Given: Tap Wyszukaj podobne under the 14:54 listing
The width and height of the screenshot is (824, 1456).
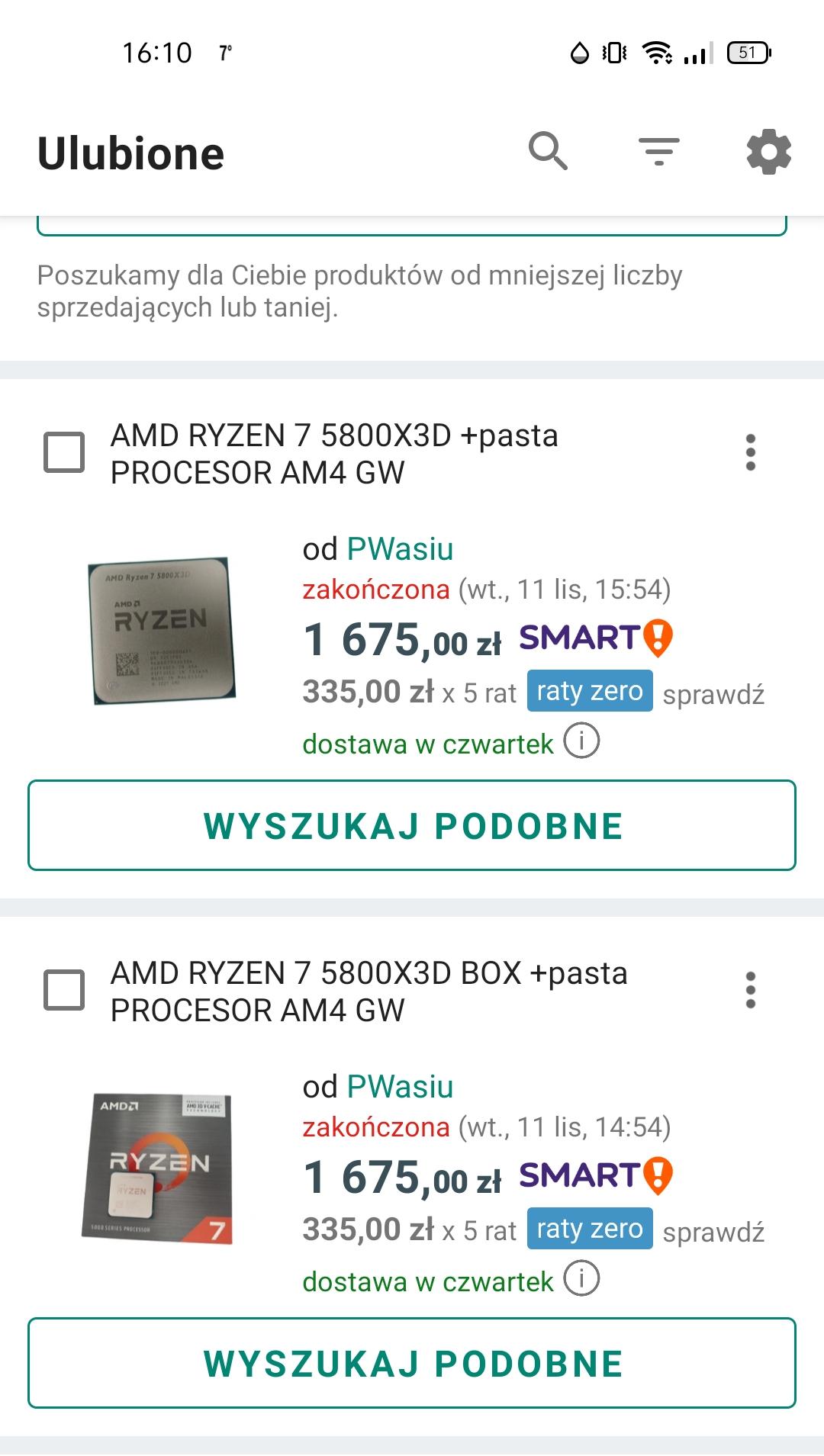Looking at the screenshot, I should (412, 1363).
